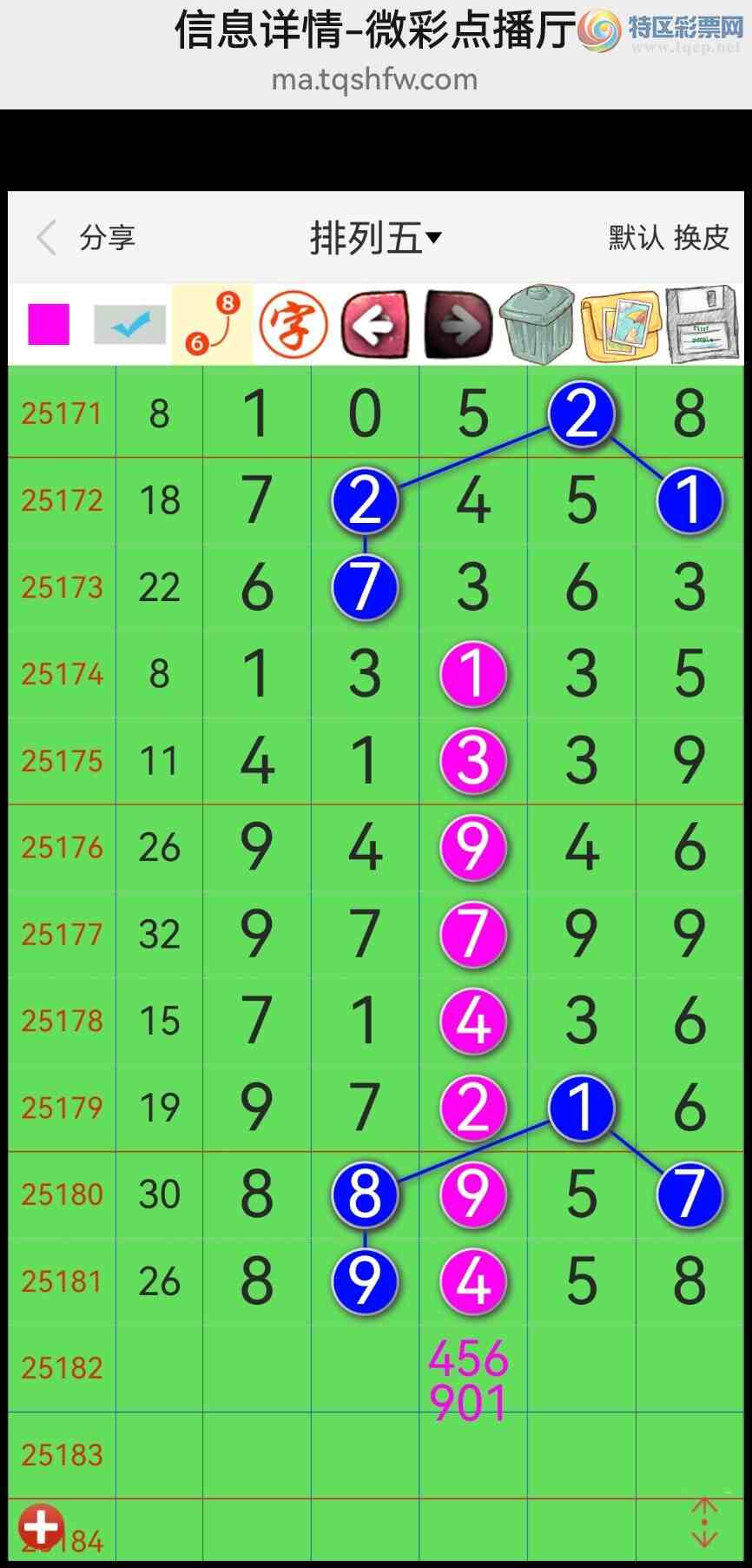Open the 排列五 lottery type dropdown
The width and height of the screenshot is (752, 1568).
click(x=375, y=237)
